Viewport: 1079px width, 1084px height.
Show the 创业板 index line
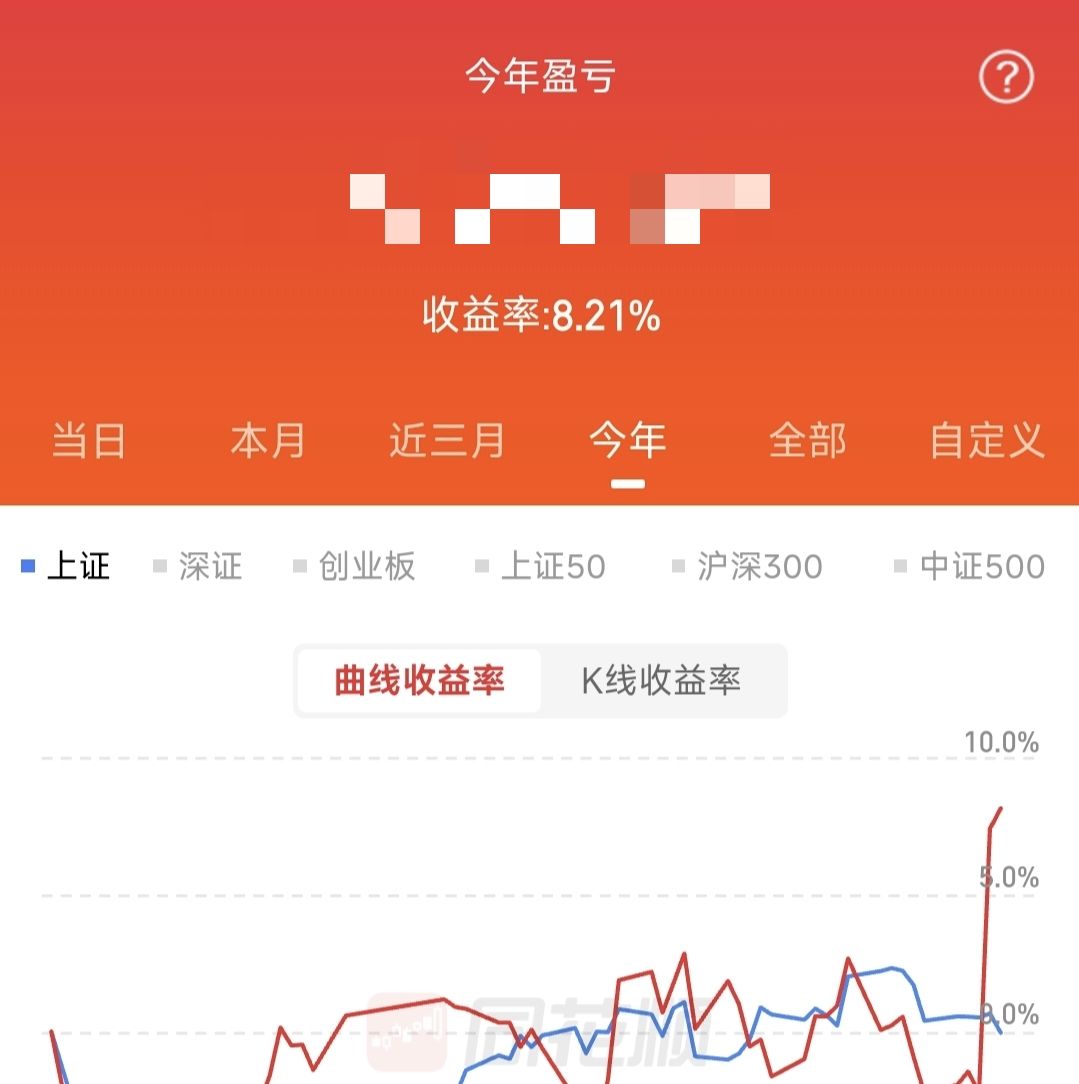pos(355,567)
